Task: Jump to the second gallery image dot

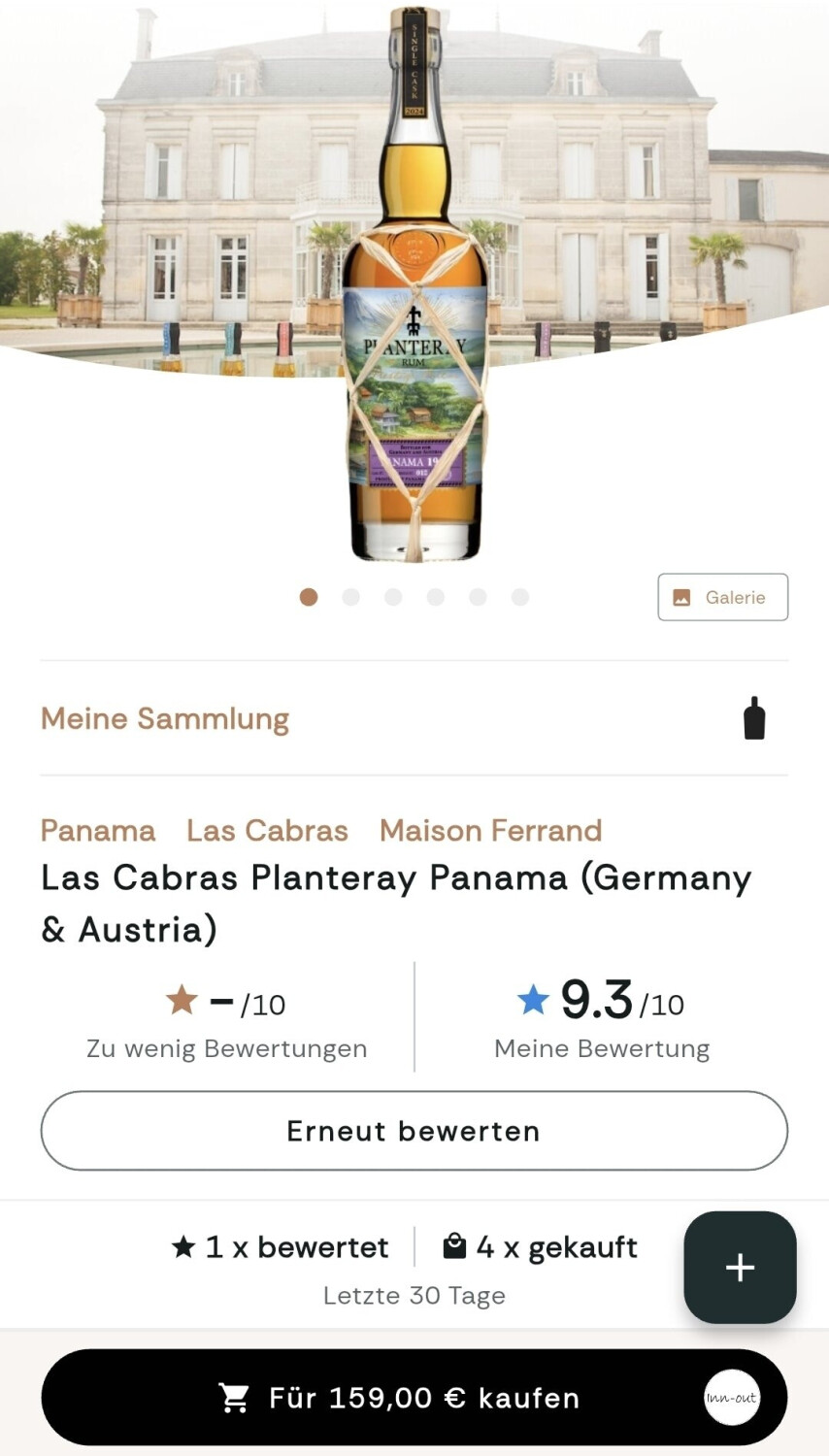Action: click(350, 597)
